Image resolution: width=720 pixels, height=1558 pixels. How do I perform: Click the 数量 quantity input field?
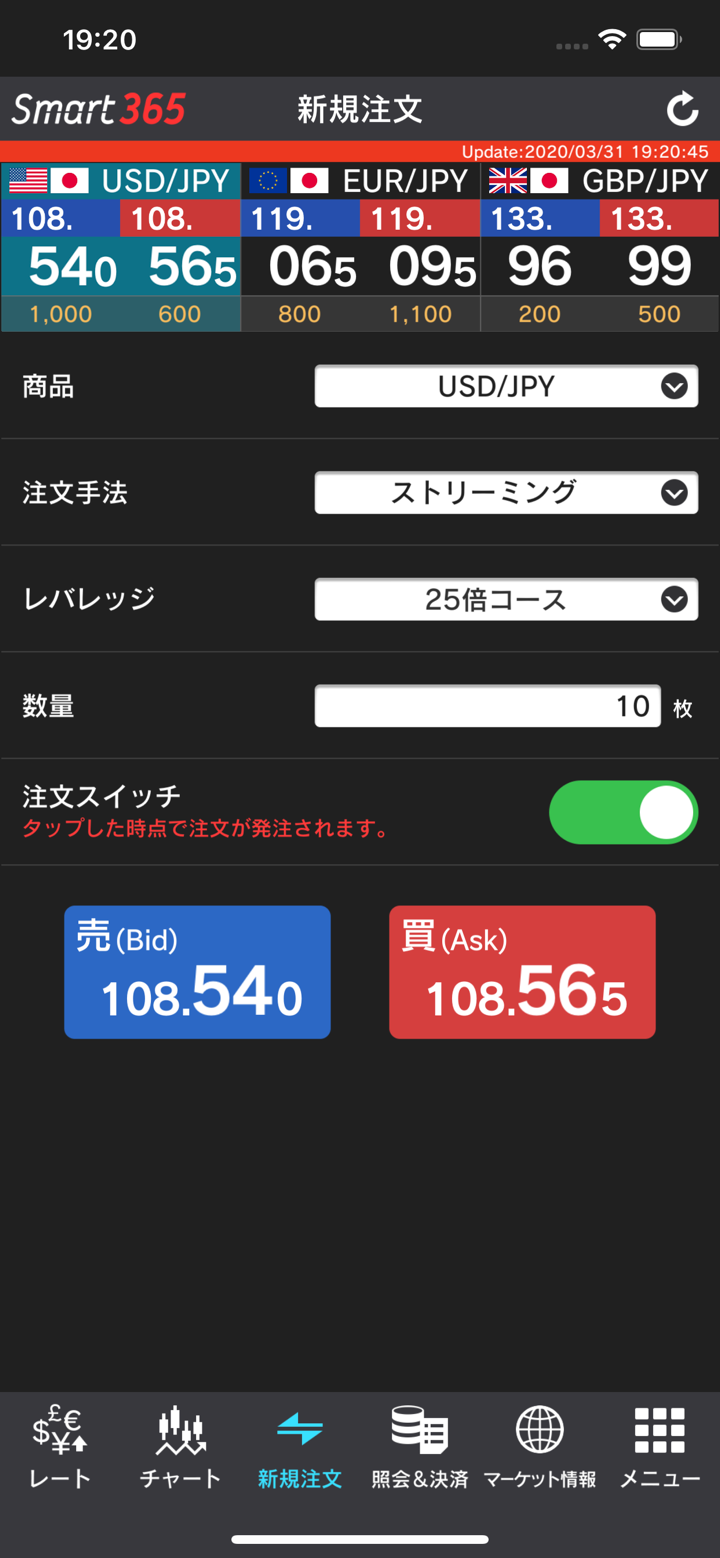(x=487, y=705)
